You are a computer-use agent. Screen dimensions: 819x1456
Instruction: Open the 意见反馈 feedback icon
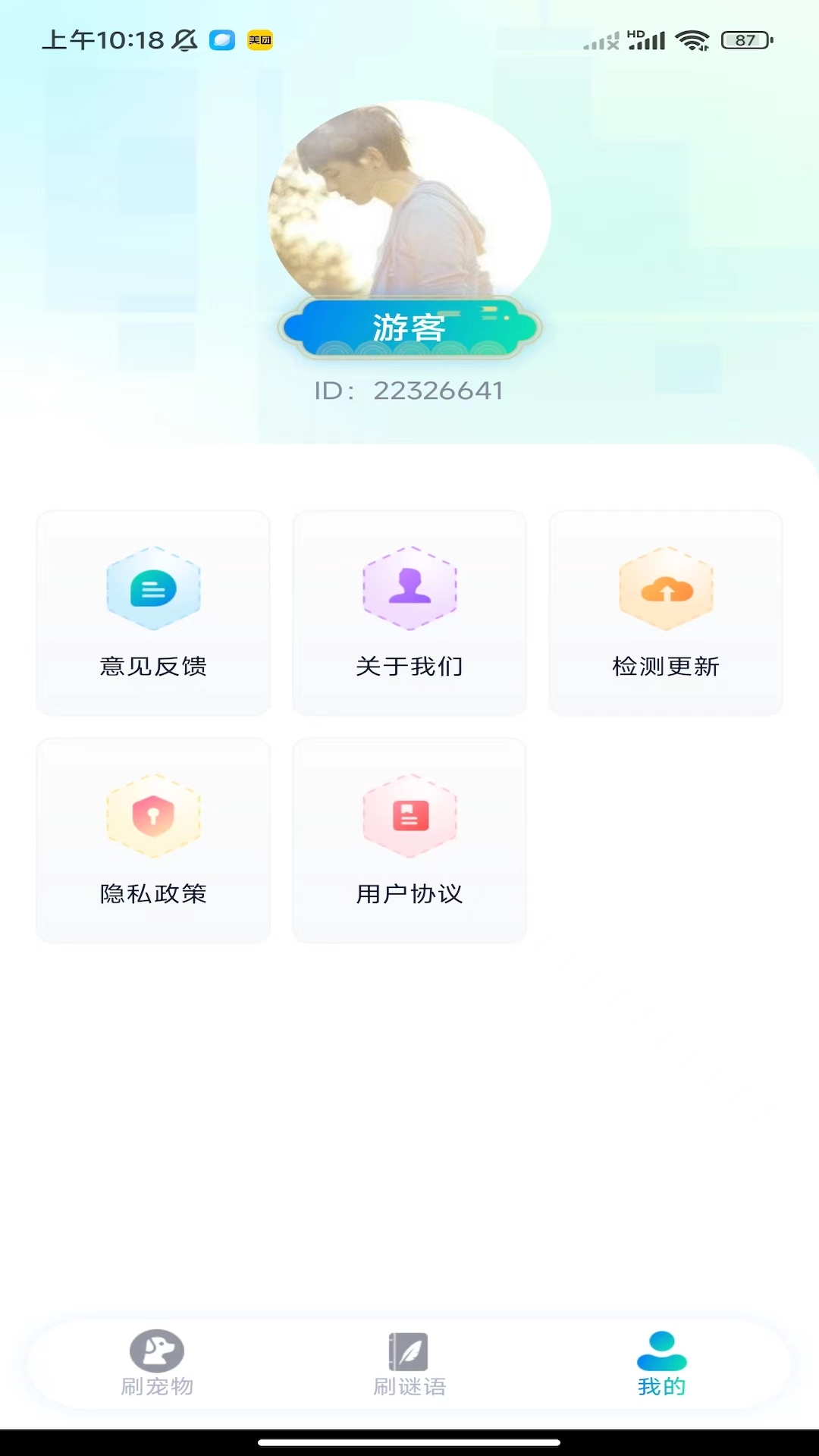click(153, 590)
